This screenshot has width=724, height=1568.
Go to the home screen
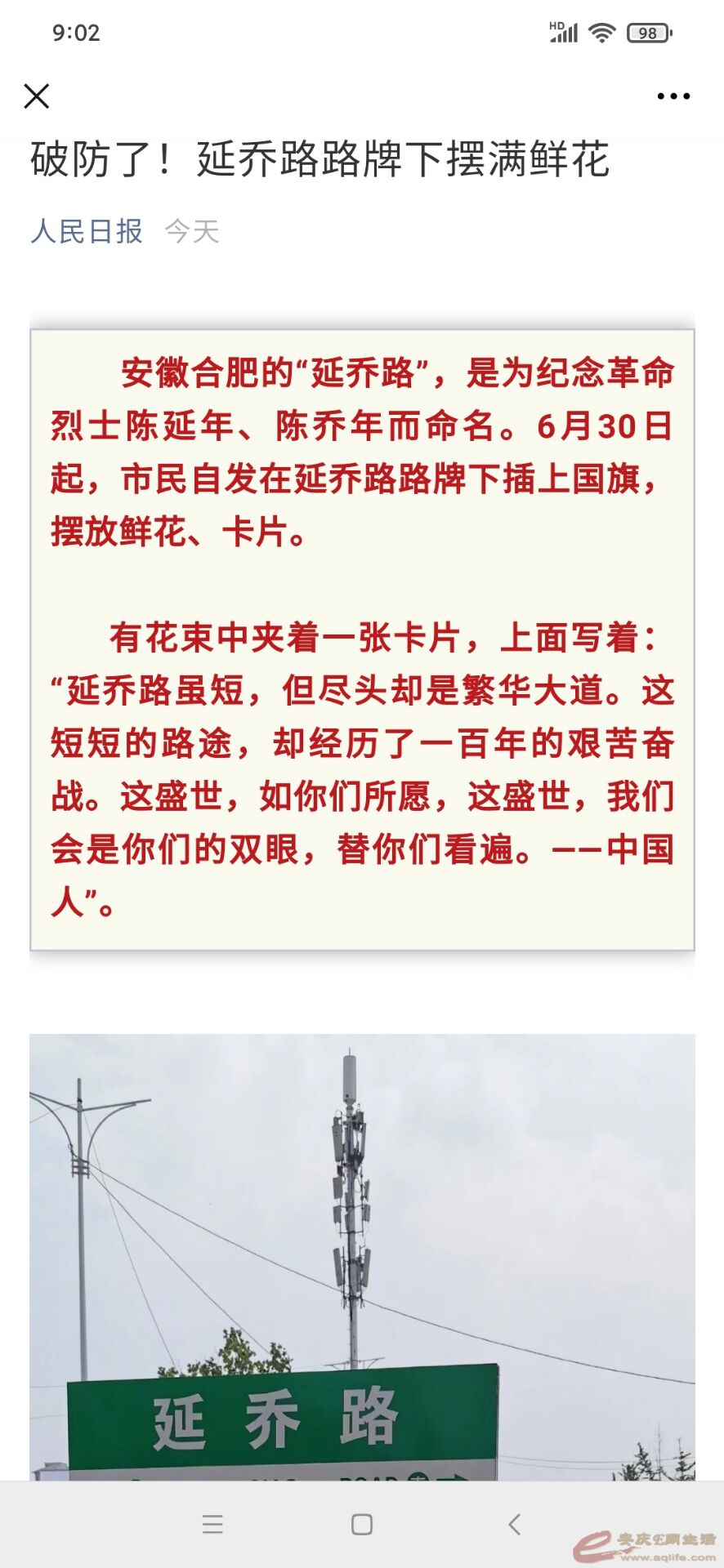361,1524
